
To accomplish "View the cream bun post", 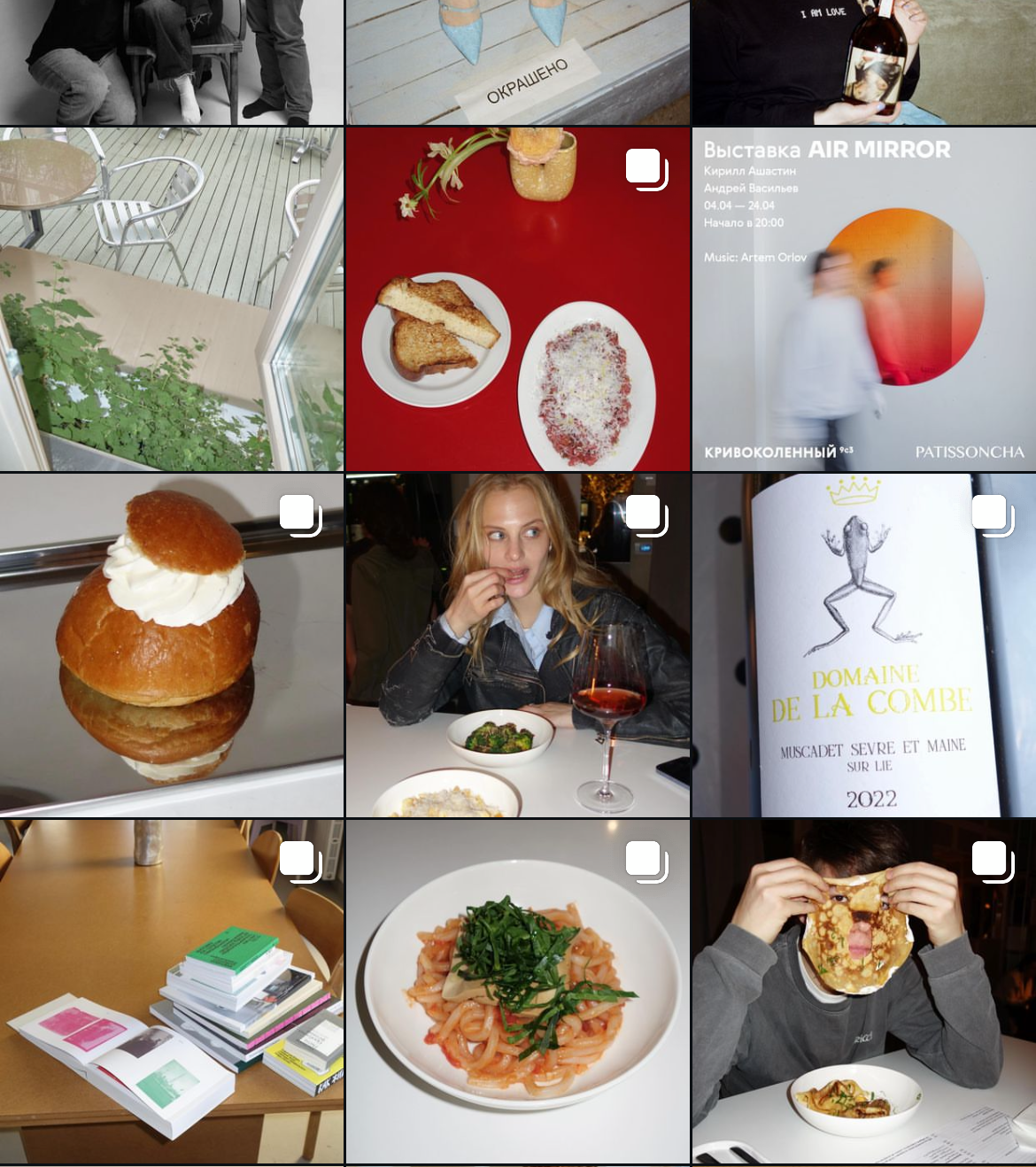I will click(172, 645).
